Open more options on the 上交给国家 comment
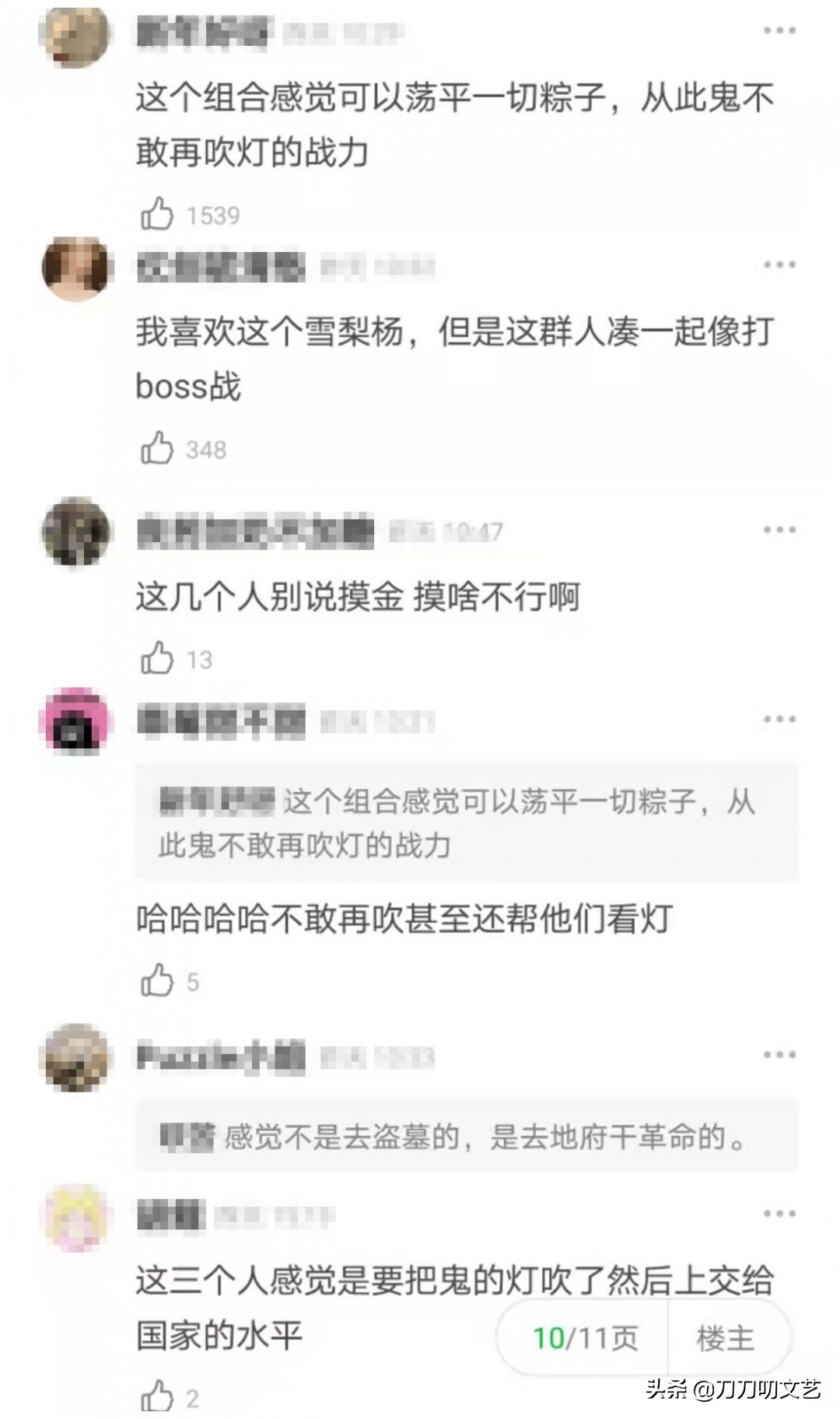The height and width of the screenshot is (1419, 840). 779,1214
